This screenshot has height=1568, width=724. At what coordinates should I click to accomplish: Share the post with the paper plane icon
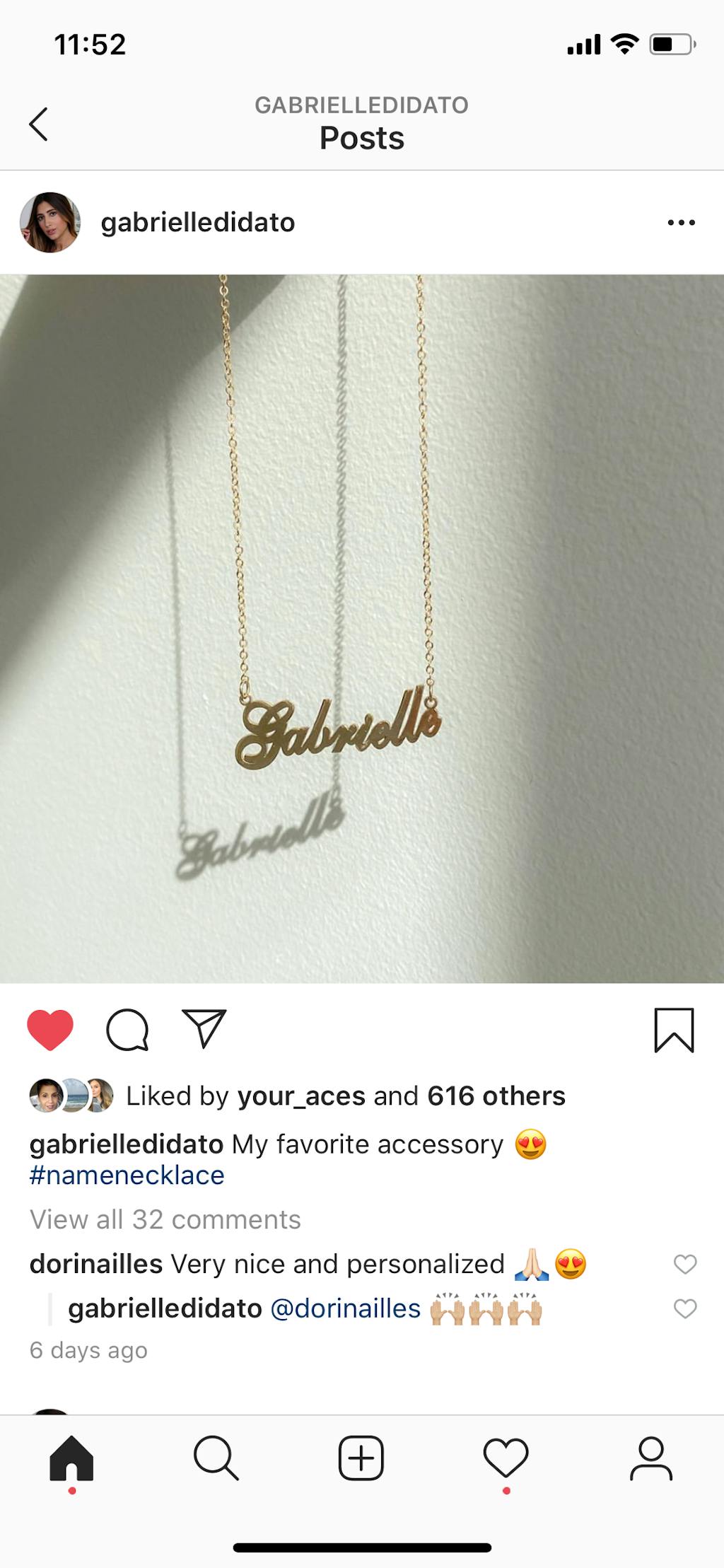tap(204, 1028)
